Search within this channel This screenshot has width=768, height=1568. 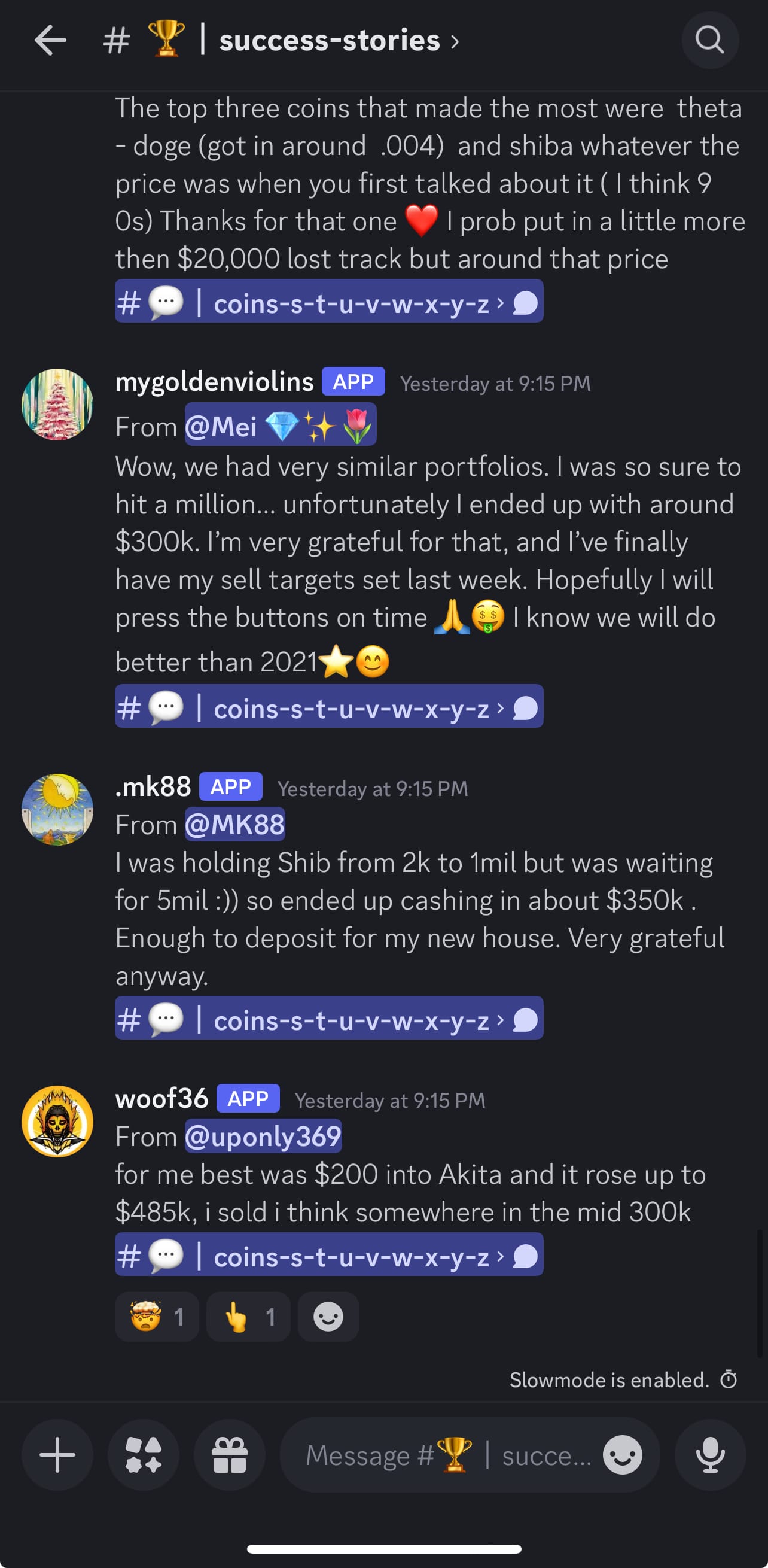[x=709, y=41]
